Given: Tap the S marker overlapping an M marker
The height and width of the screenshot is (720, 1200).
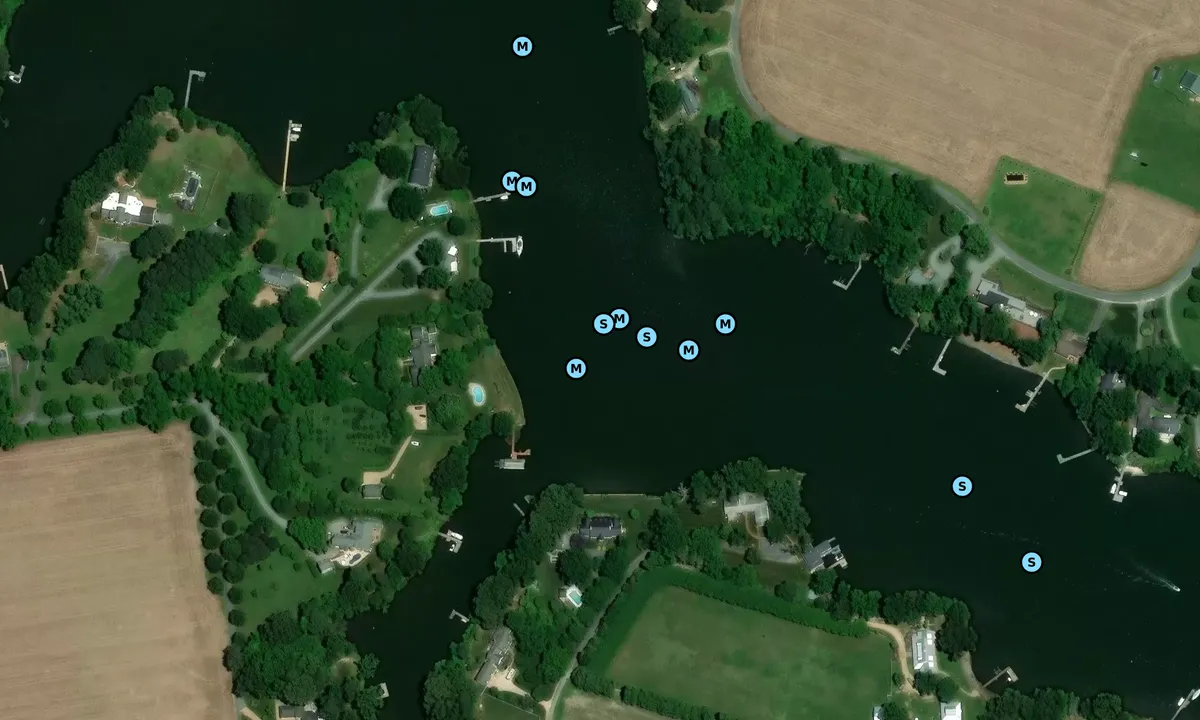Looking at the screenshot, I should pyautogui.click(x=603, y=324).
